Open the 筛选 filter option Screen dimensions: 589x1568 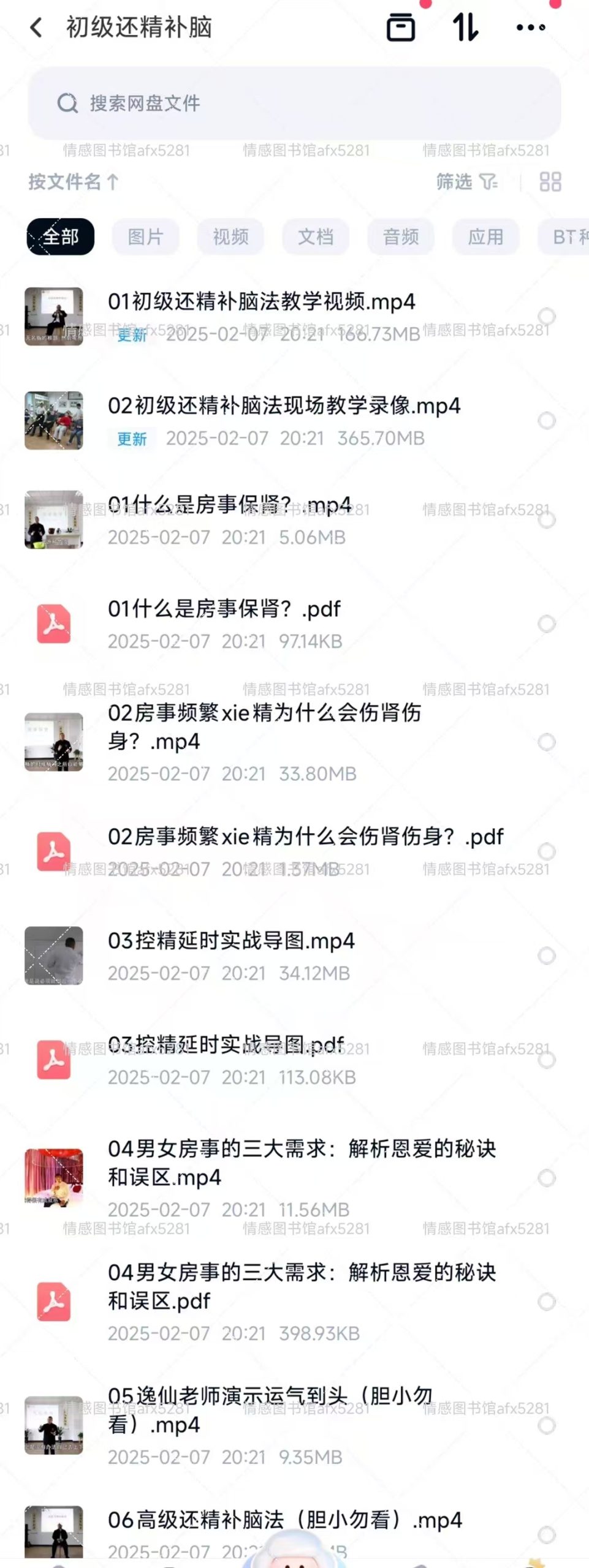pyautogui.click(x=466, y=182)
